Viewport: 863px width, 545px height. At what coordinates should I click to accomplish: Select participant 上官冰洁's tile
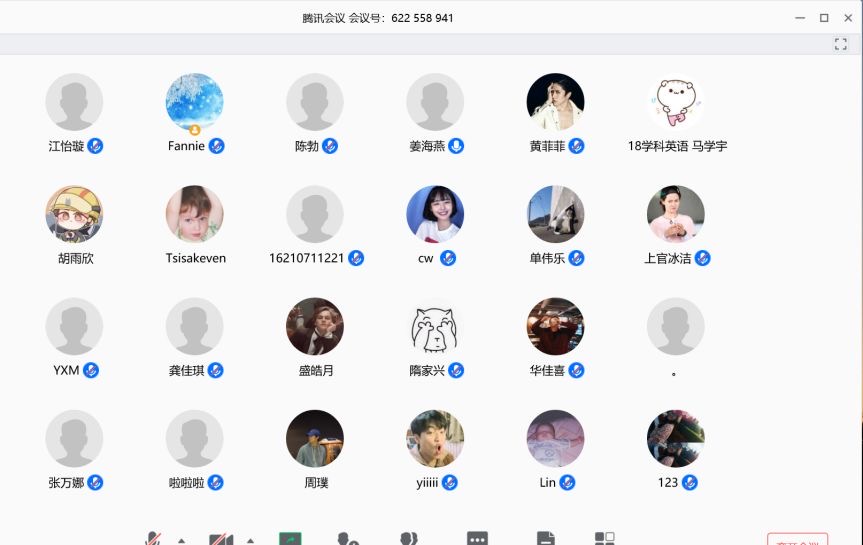[x=675, y=214]
